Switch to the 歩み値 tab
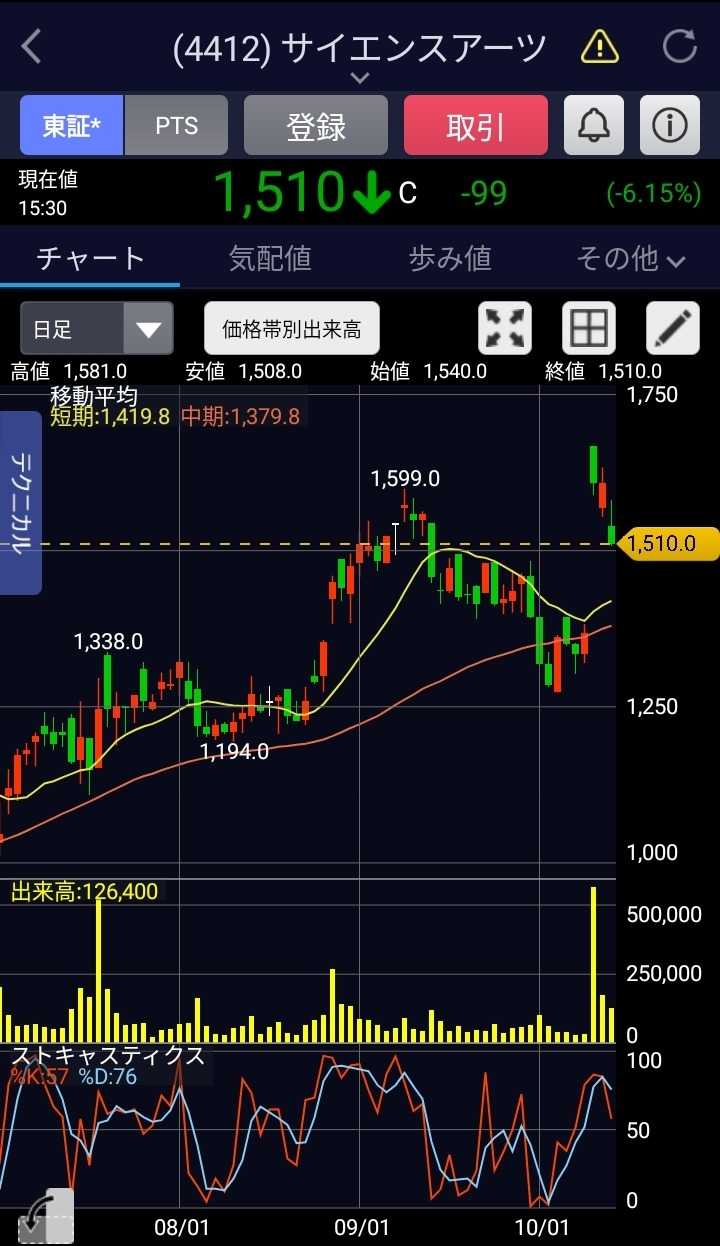720x1246 pixels. pos(450,259)
